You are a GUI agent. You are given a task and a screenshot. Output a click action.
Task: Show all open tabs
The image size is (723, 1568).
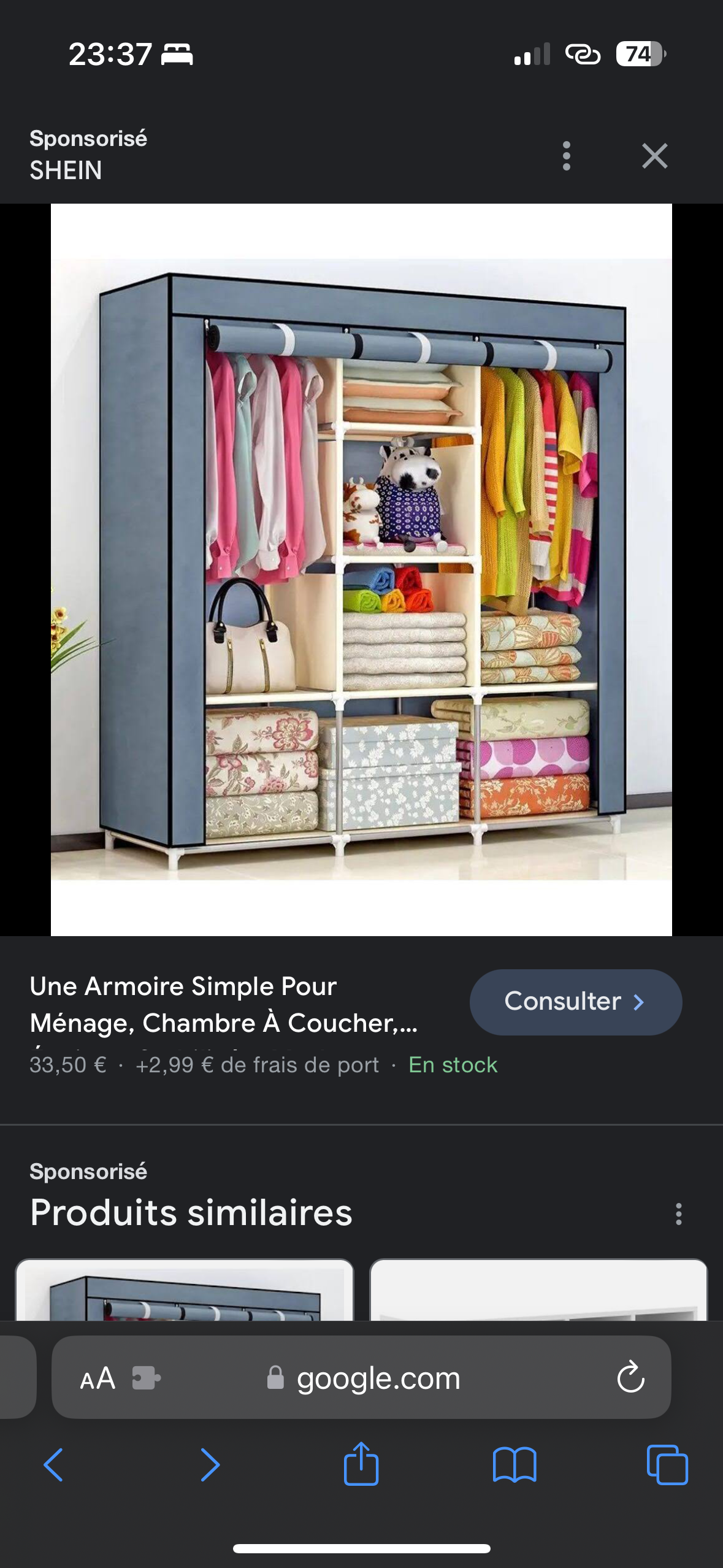point(667,1465)
